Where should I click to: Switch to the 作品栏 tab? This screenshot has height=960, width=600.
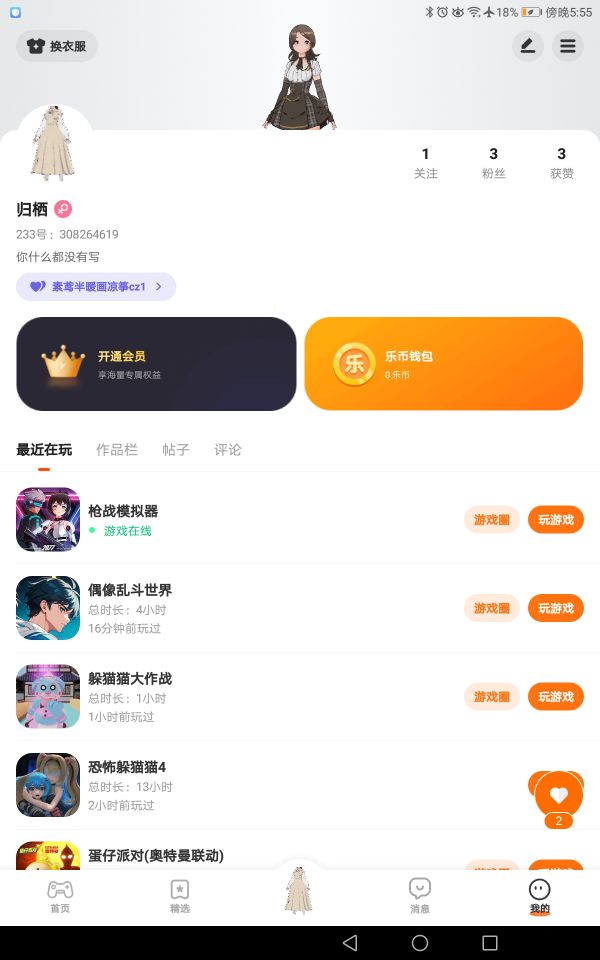pyautogui.click(x=117, y=450)
